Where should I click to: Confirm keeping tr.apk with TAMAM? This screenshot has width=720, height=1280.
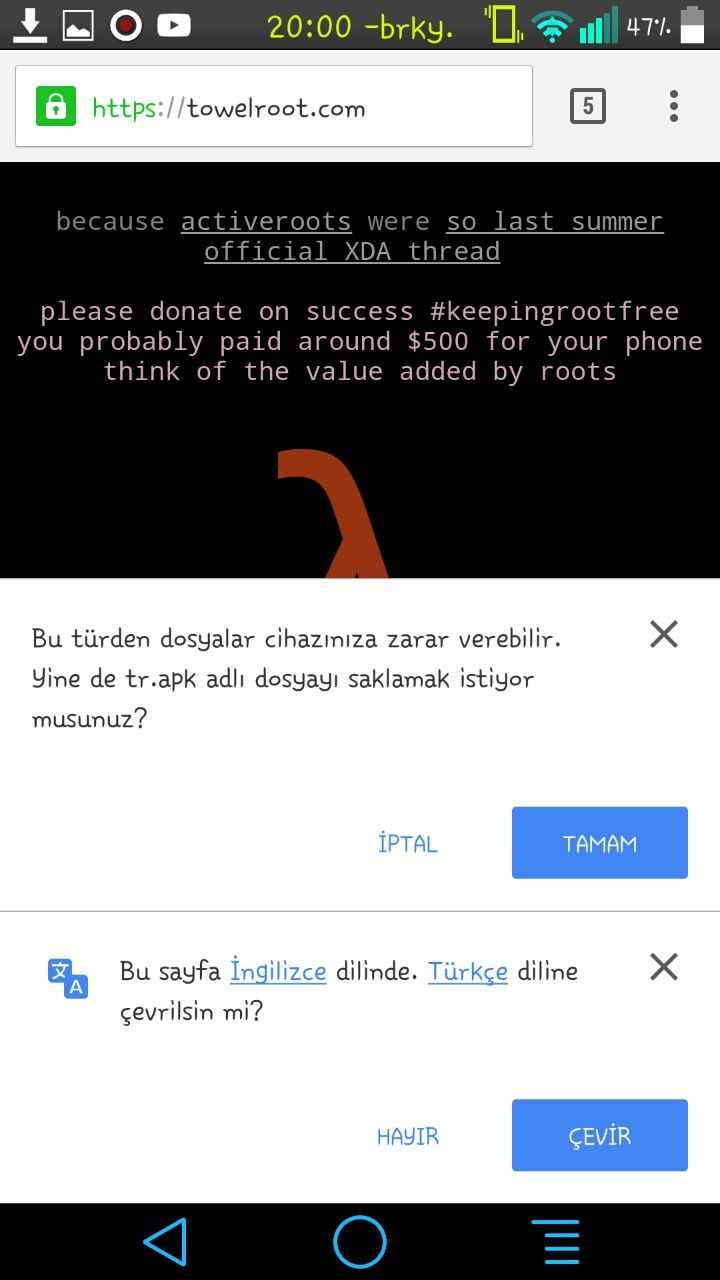[x=600, y=843]
